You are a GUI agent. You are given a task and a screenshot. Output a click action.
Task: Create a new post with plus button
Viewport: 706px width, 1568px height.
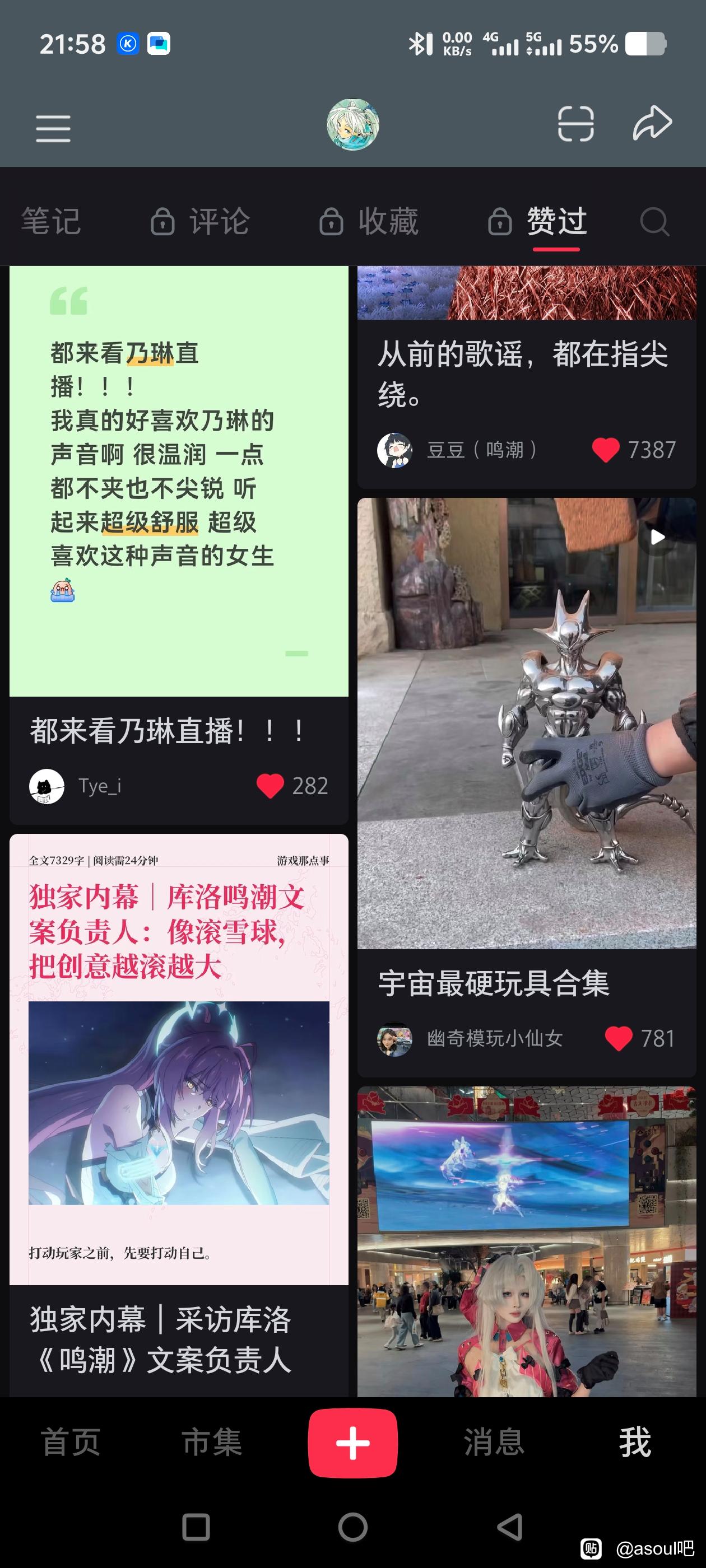pos(352,1442)
